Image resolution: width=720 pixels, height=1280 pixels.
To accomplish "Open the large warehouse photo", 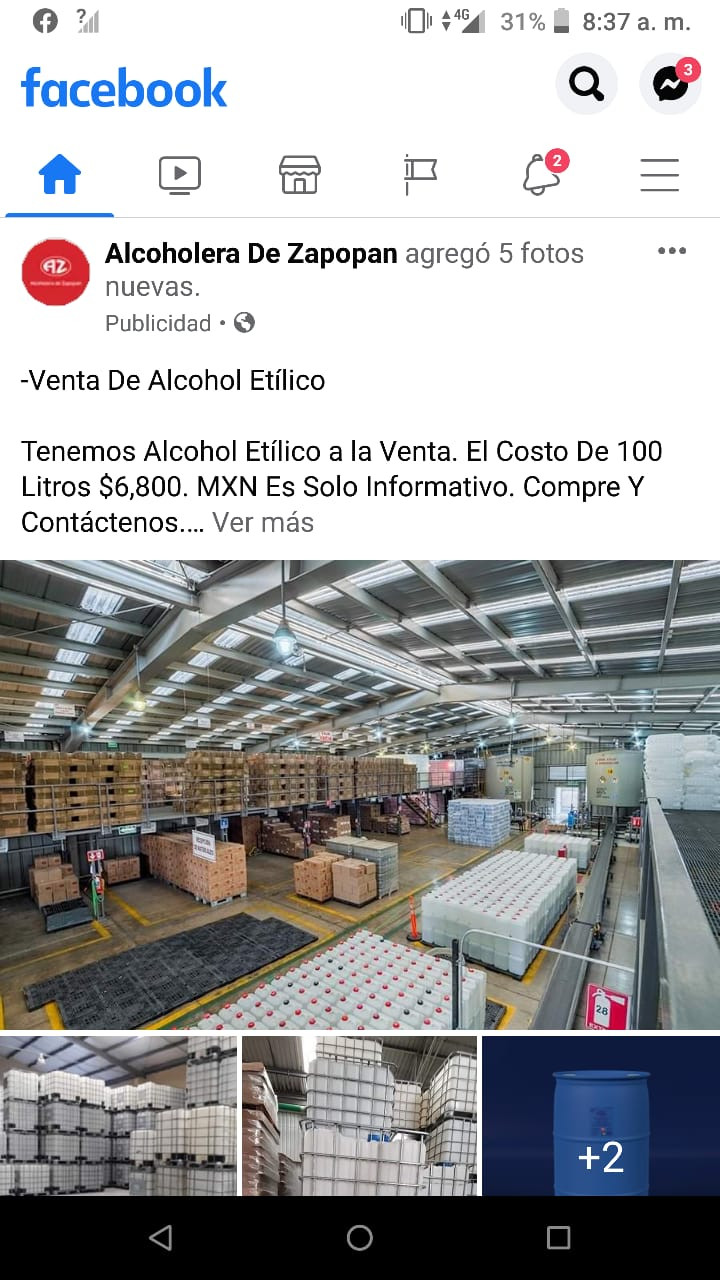I will [x=360, y=795].
